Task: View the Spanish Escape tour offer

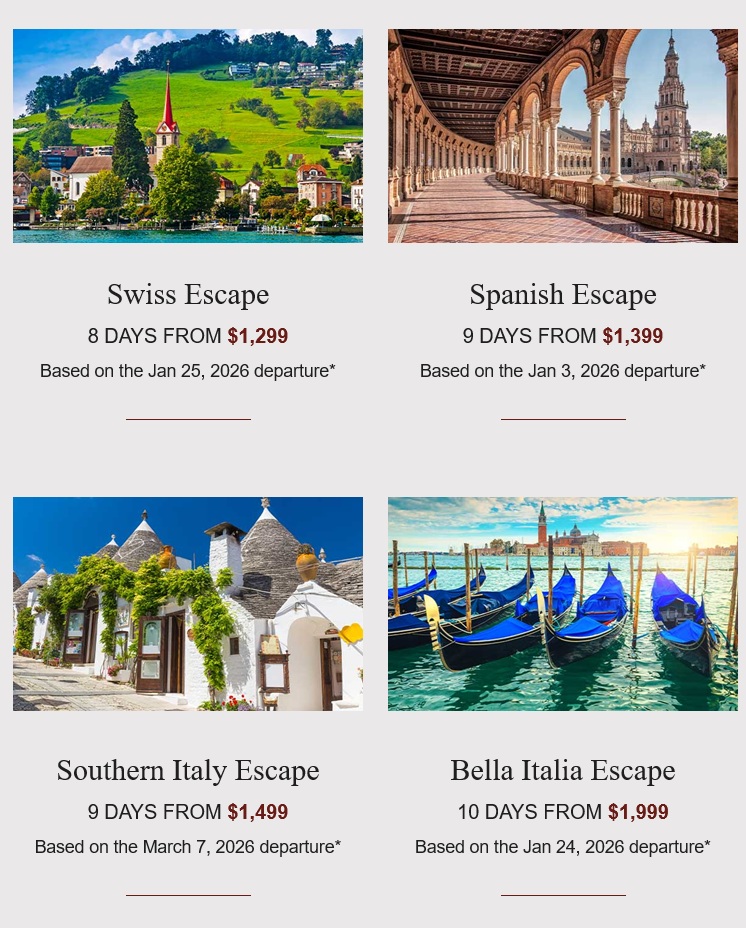Action: click(563, 295)
